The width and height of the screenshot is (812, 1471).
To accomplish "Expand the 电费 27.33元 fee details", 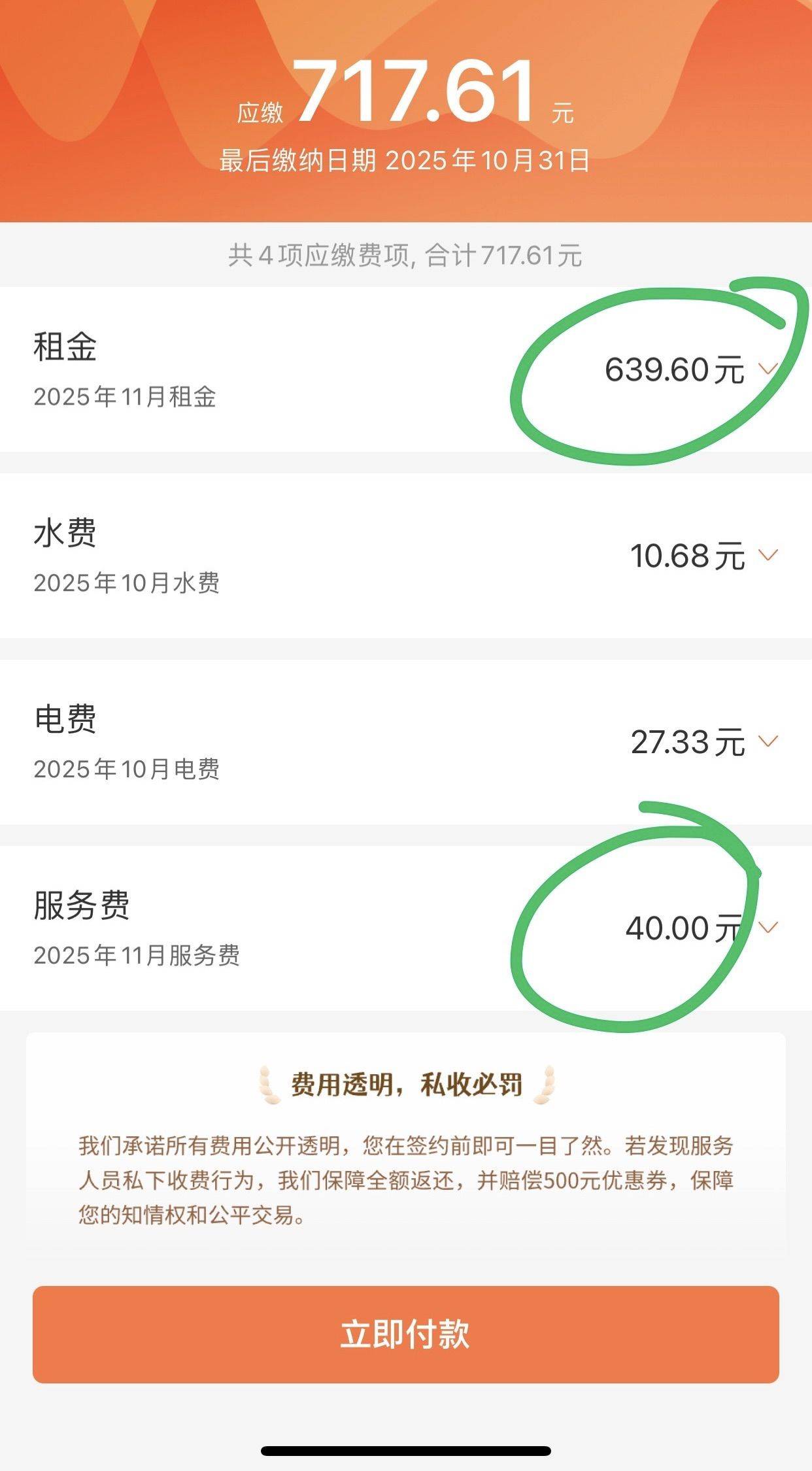I will point(768,741).
